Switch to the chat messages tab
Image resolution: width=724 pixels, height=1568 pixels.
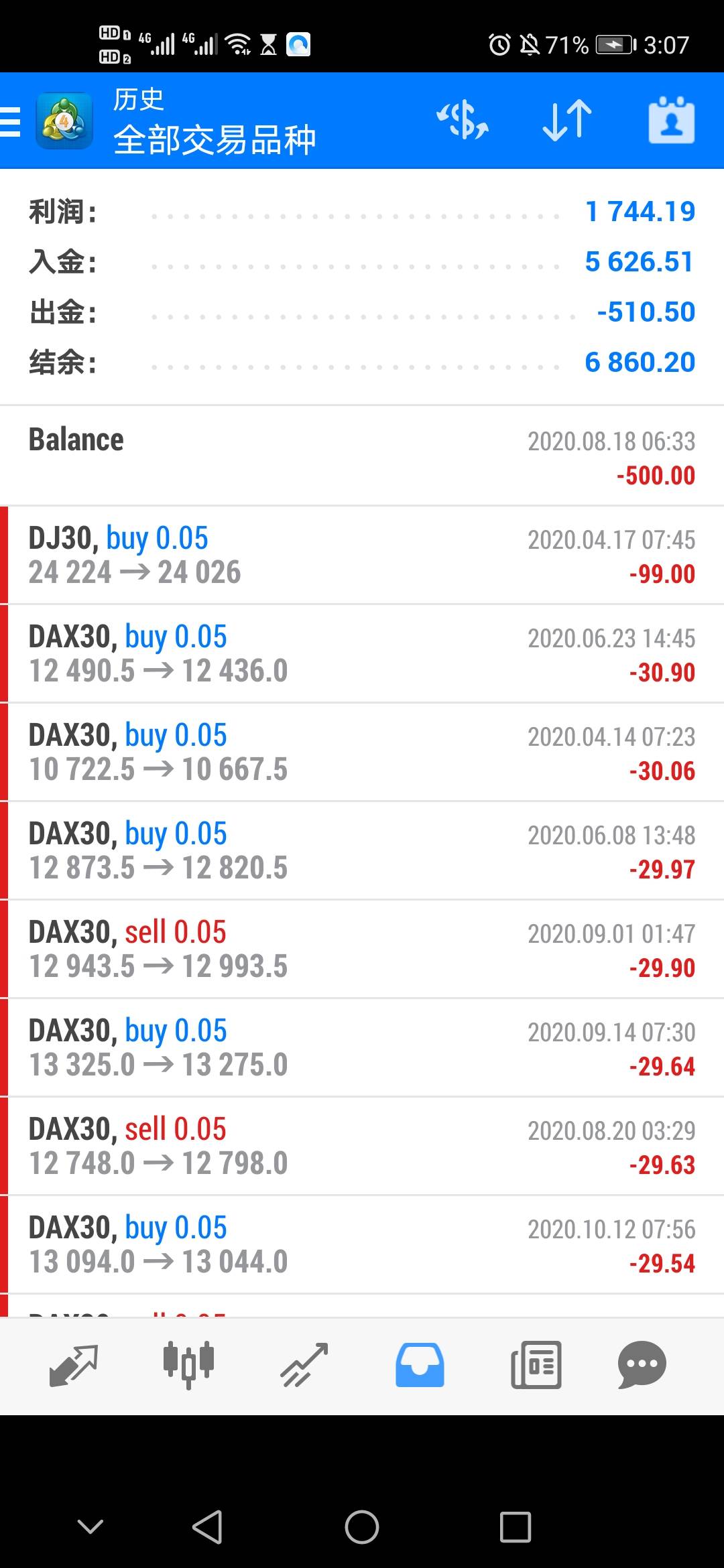tap(642, 1365)
